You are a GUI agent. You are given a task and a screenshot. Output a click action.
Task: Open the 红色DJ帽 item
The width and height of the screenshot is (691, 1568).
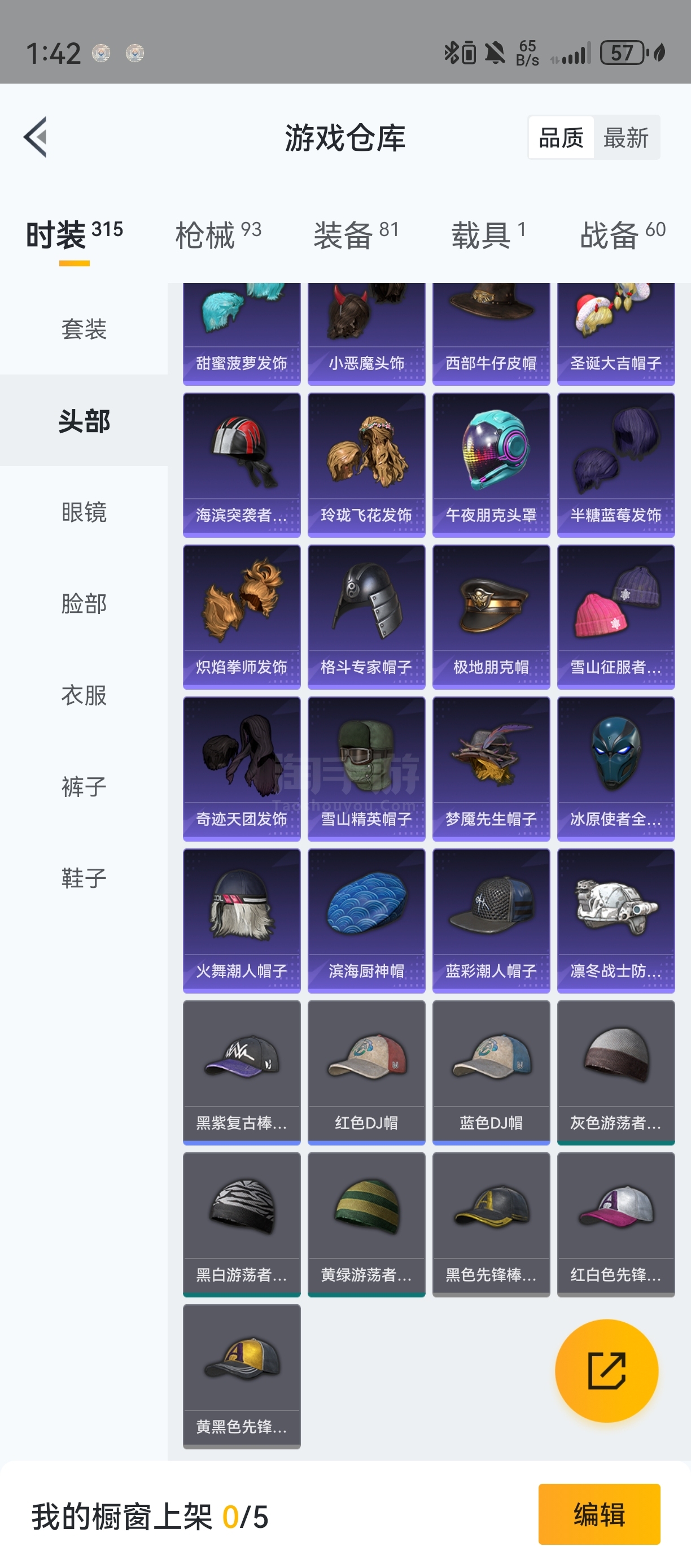tap(366, 1073)
